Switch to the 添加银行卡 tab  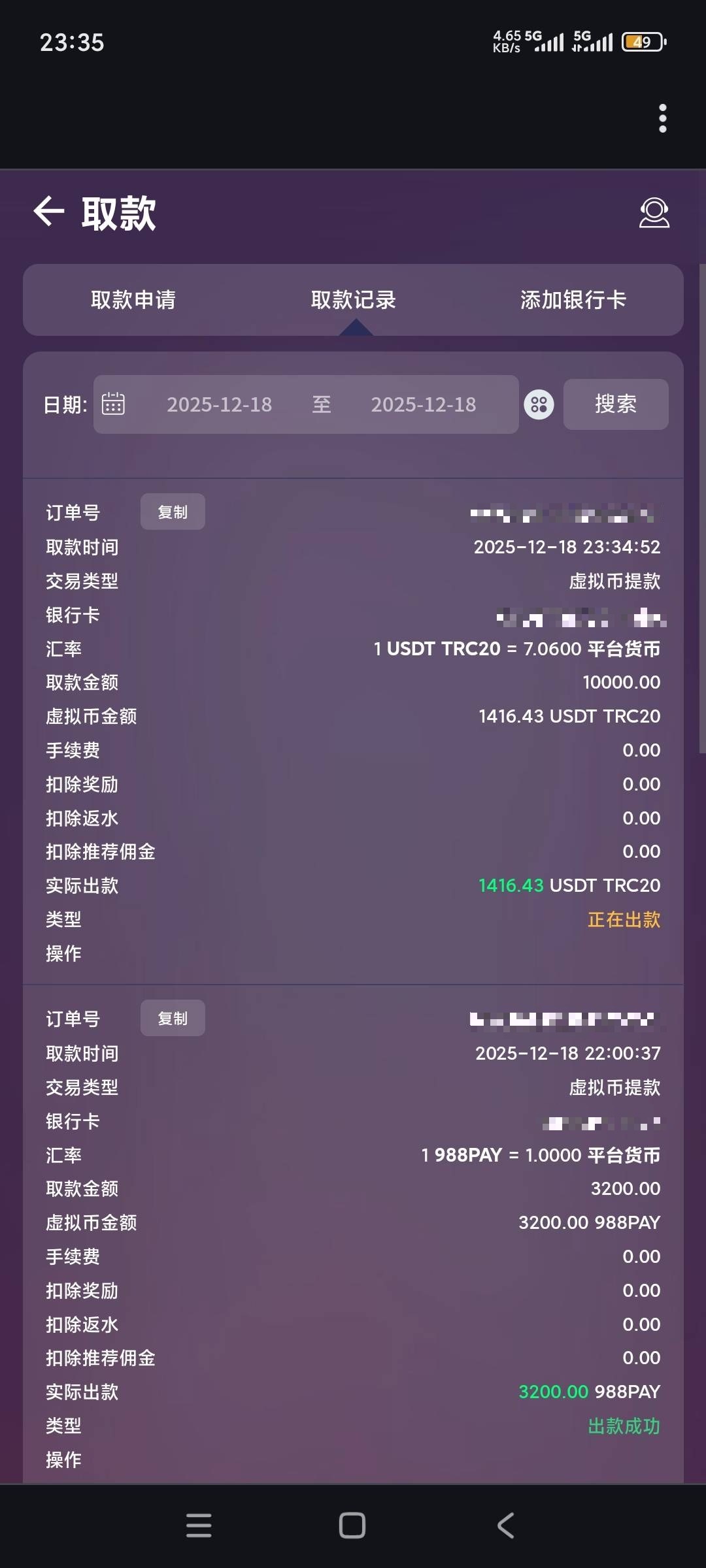point(573,300)
